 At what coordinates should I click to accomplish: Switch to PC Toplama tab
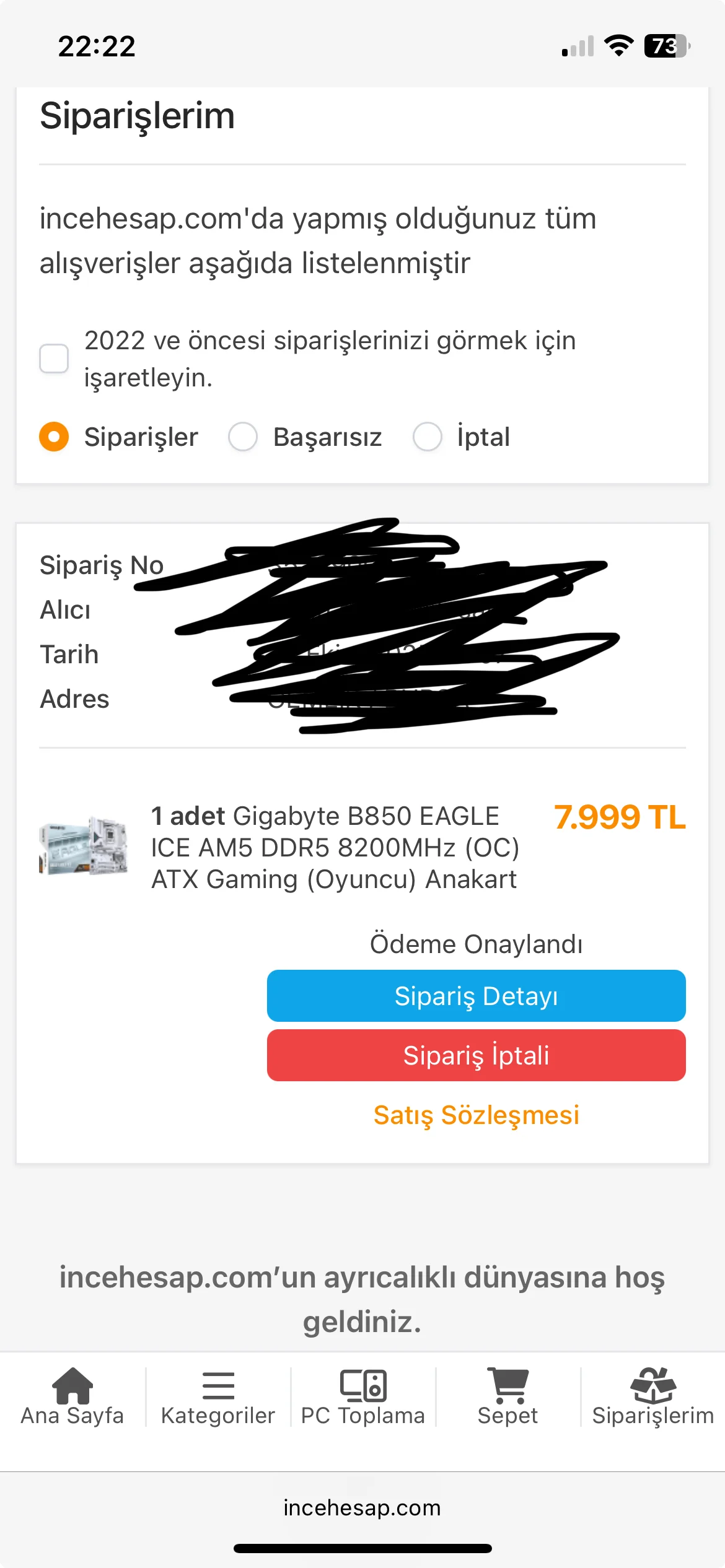363,1397
